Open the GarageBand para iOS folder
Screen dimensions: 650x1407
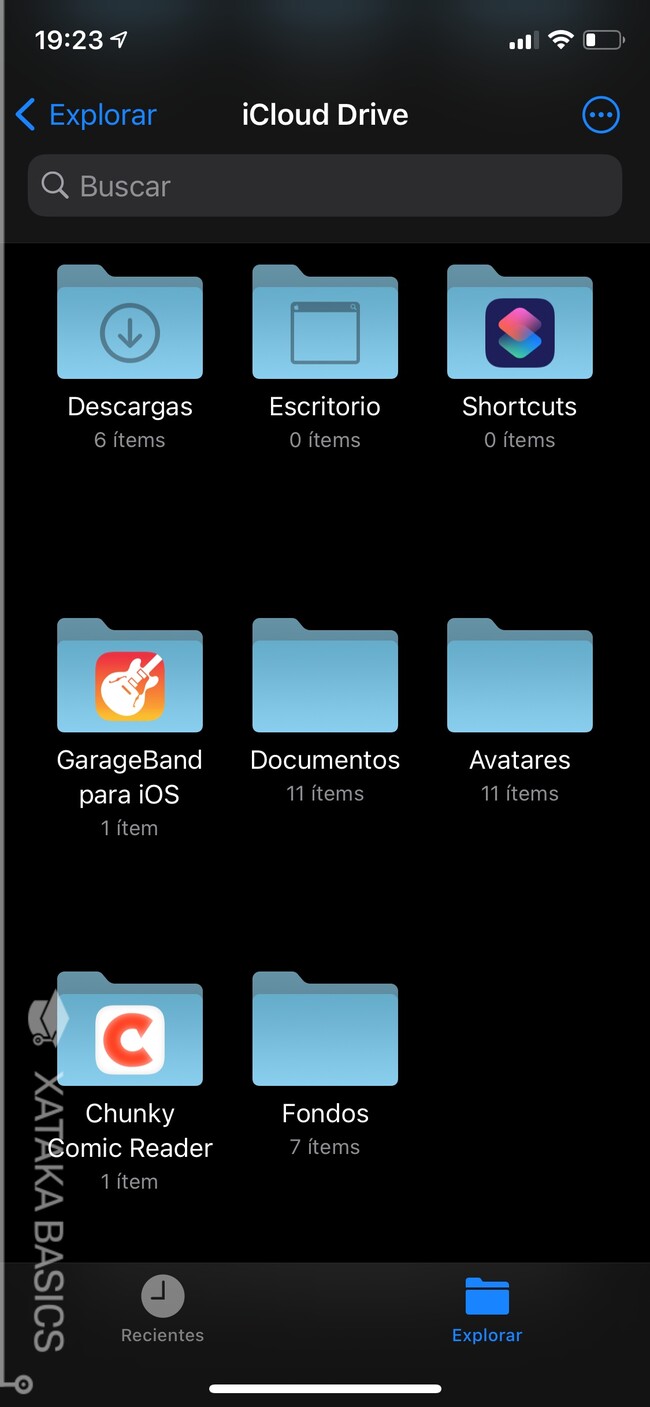tap(130, 677)
